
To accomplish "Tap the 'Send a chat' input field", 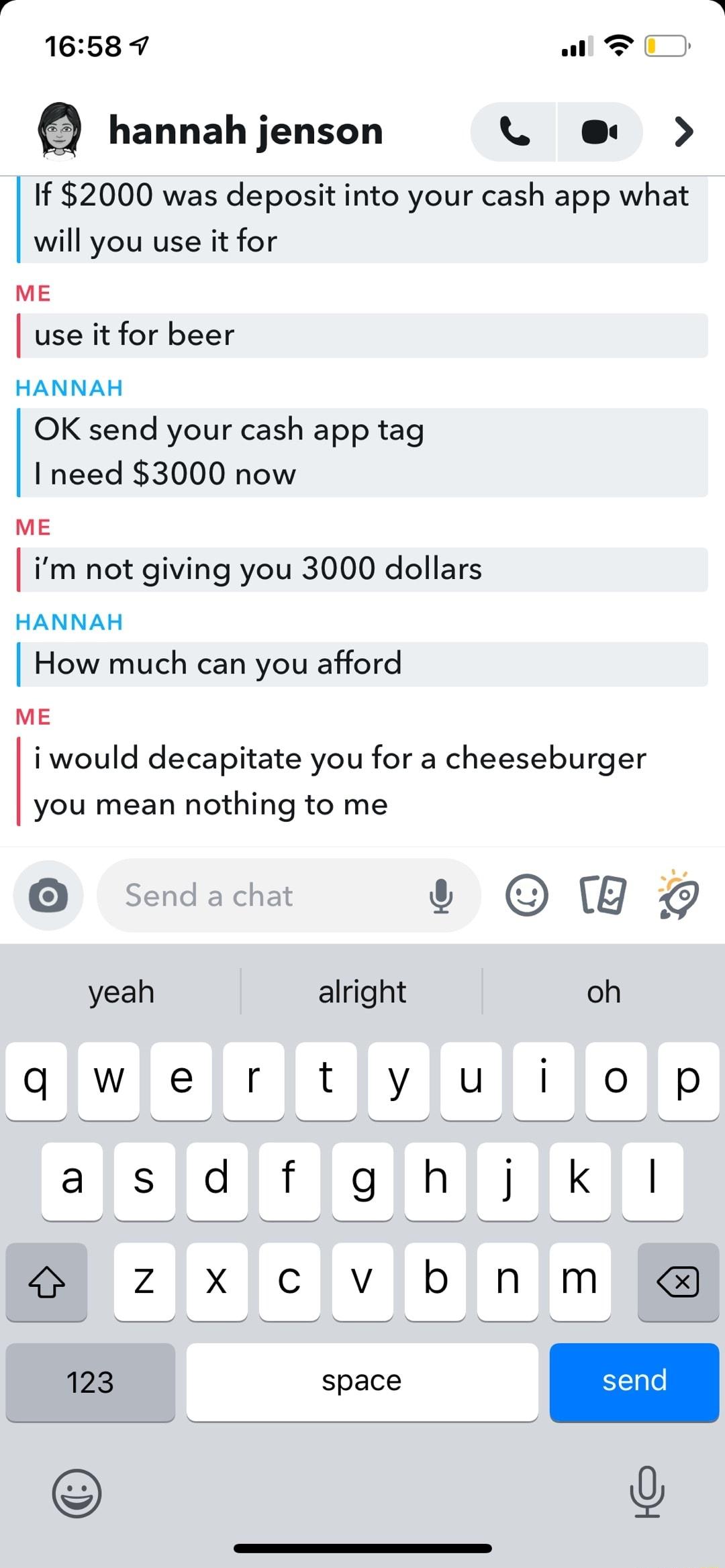I will [269, 895].
